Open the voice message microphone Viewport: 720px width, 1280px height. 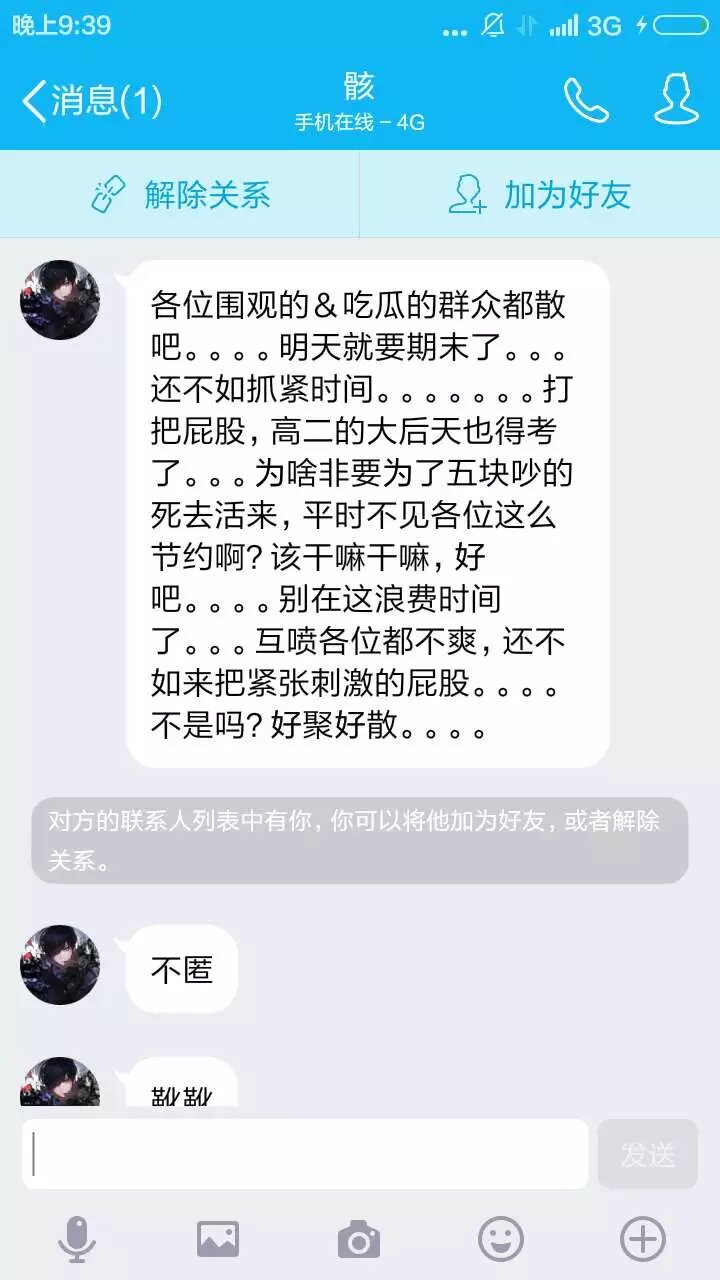(x=77, y=1240)
